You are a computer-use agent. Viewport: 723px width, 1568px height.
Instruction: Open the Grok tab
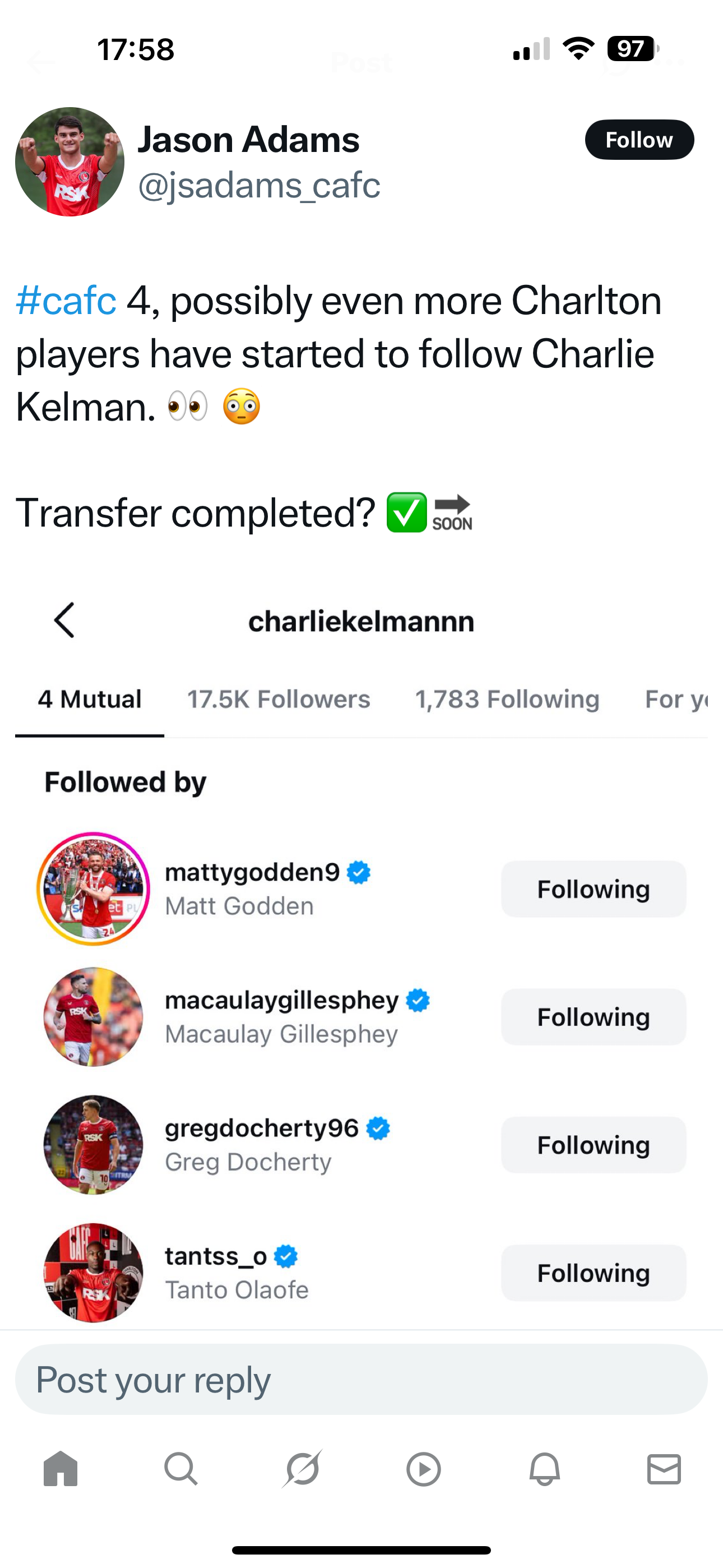(x=302, y=1469)
